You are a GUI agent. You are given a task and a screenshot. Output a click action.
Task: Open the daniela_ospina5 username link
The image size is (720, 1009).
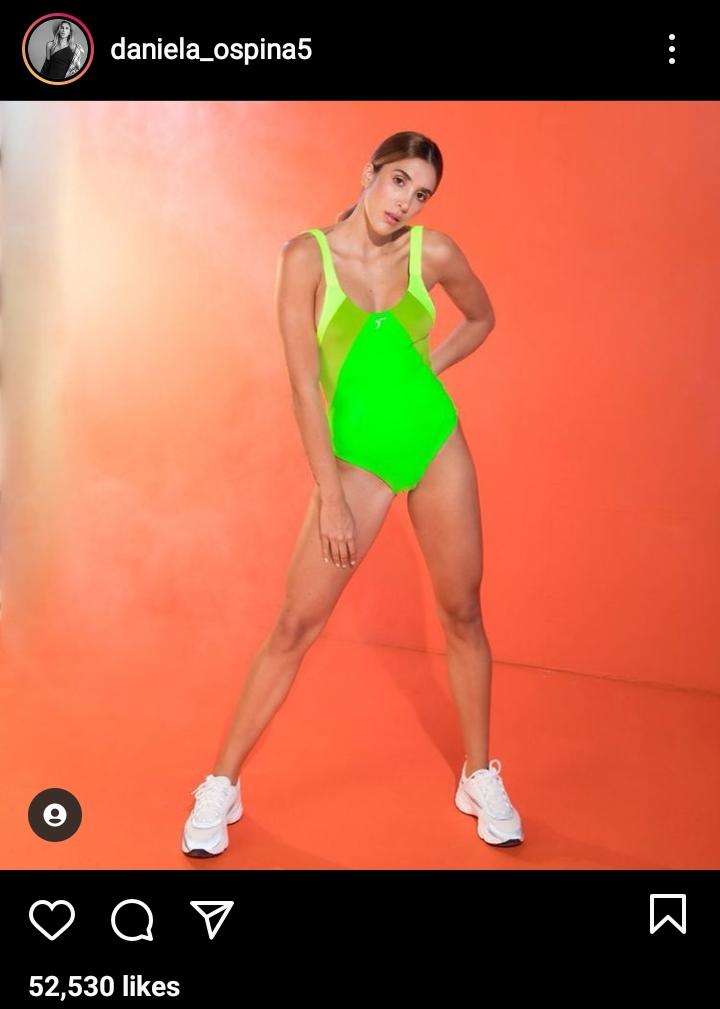[211, 49]
